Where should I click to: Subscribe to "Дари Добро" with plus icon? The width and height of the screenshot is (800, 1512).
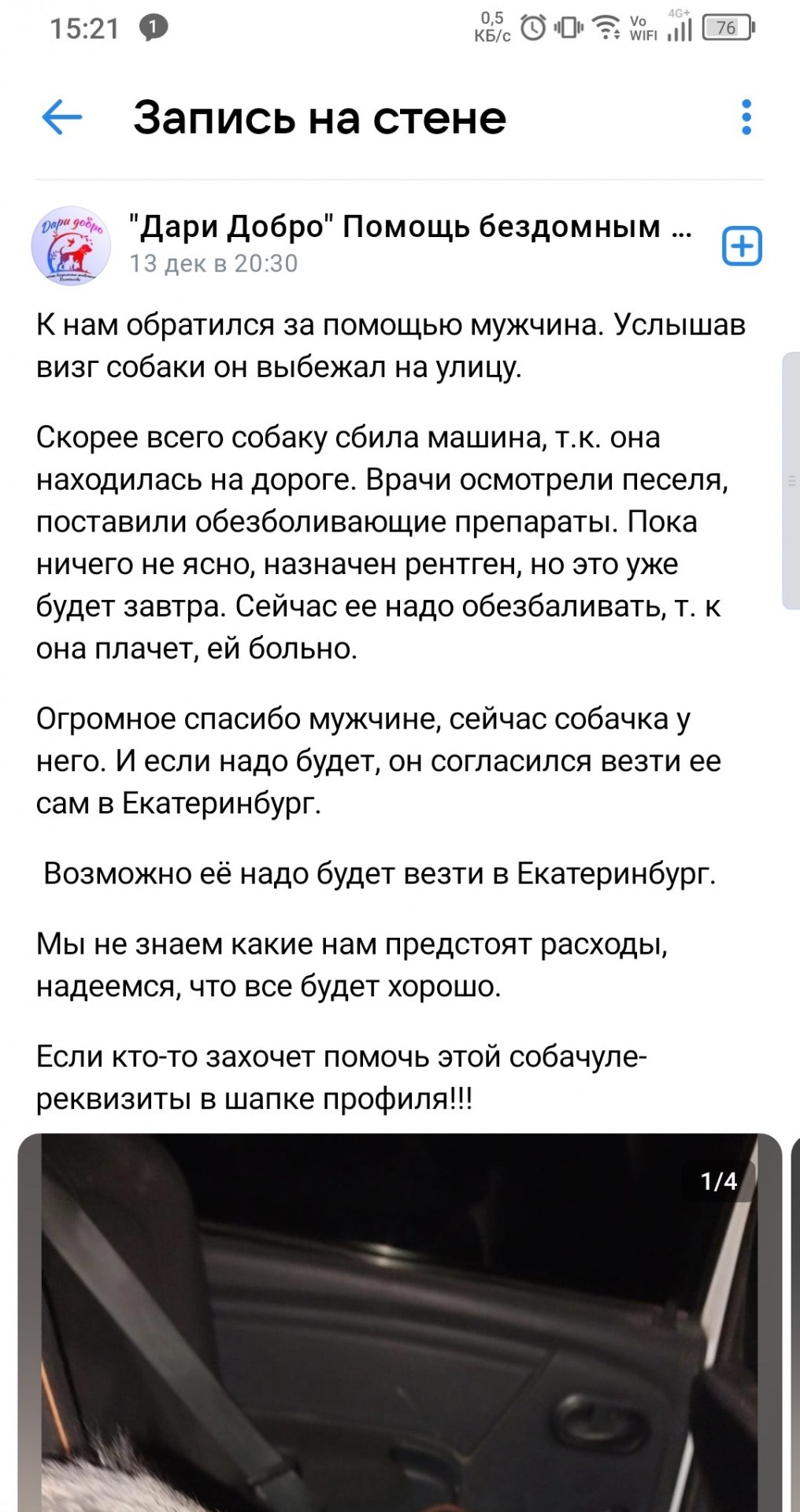742,246
